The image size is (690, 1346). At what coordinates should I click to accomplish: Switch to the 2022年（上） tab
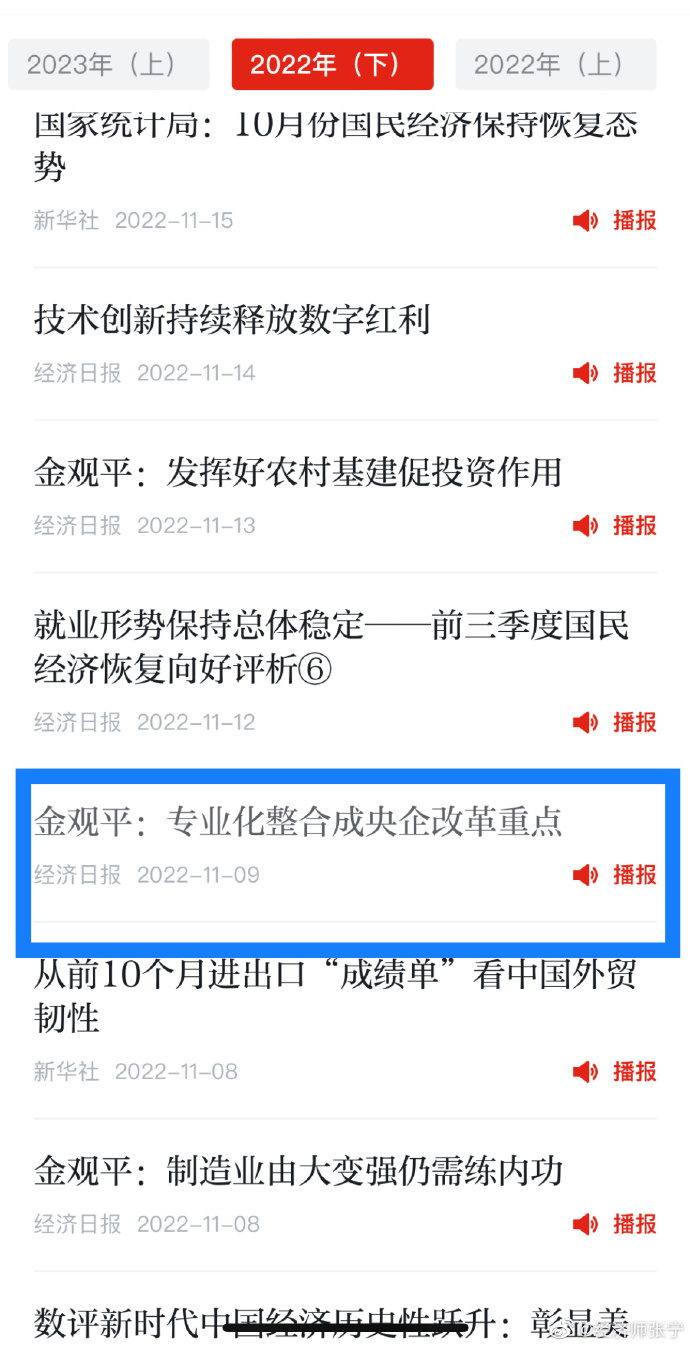556,65
